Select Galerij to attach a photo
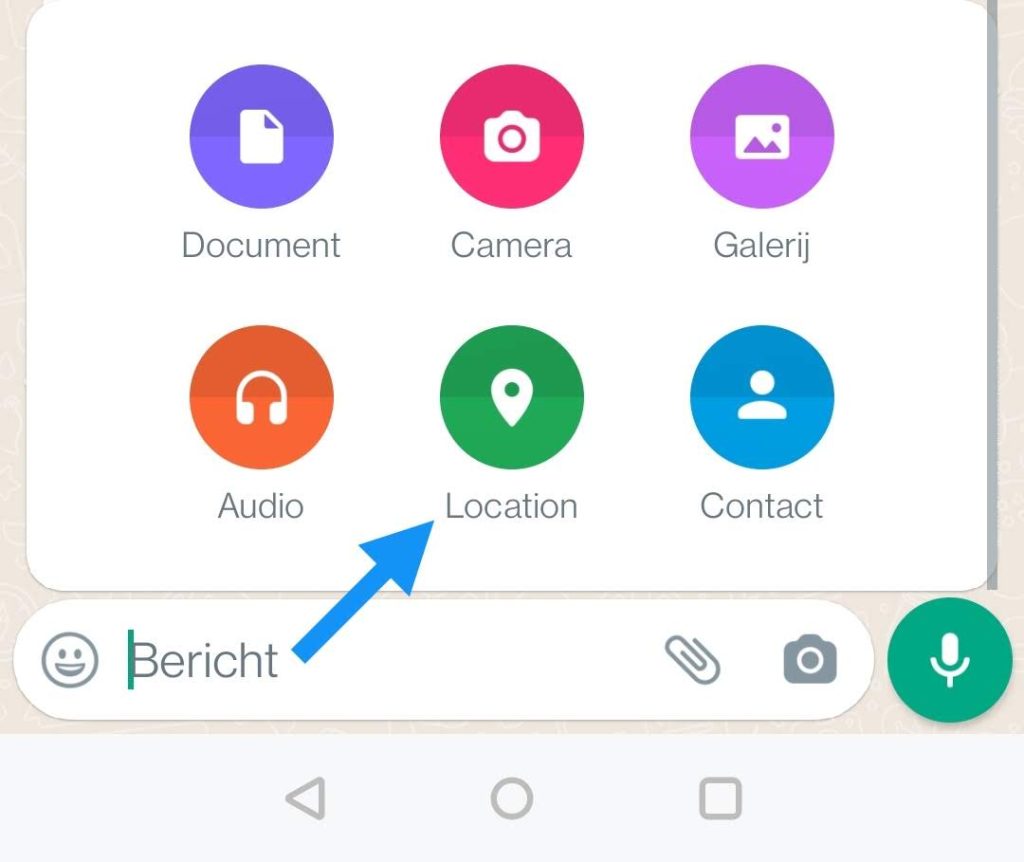Screen dimensions: 1024x862 coord(762,136)
